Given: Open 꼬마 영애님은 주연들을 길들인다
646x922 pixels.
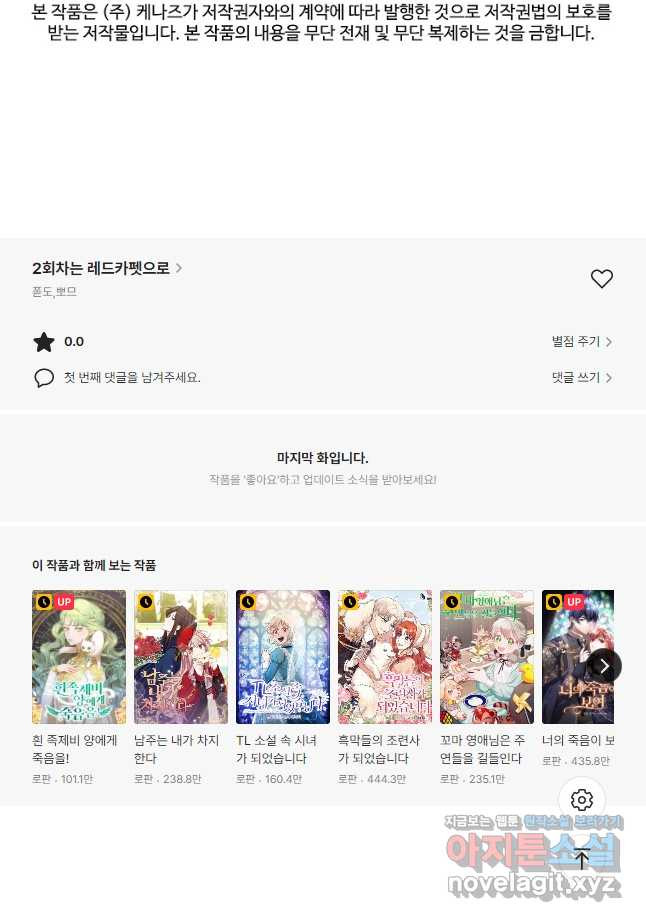Looking at the screenshot, I should (x=487, y=657).
